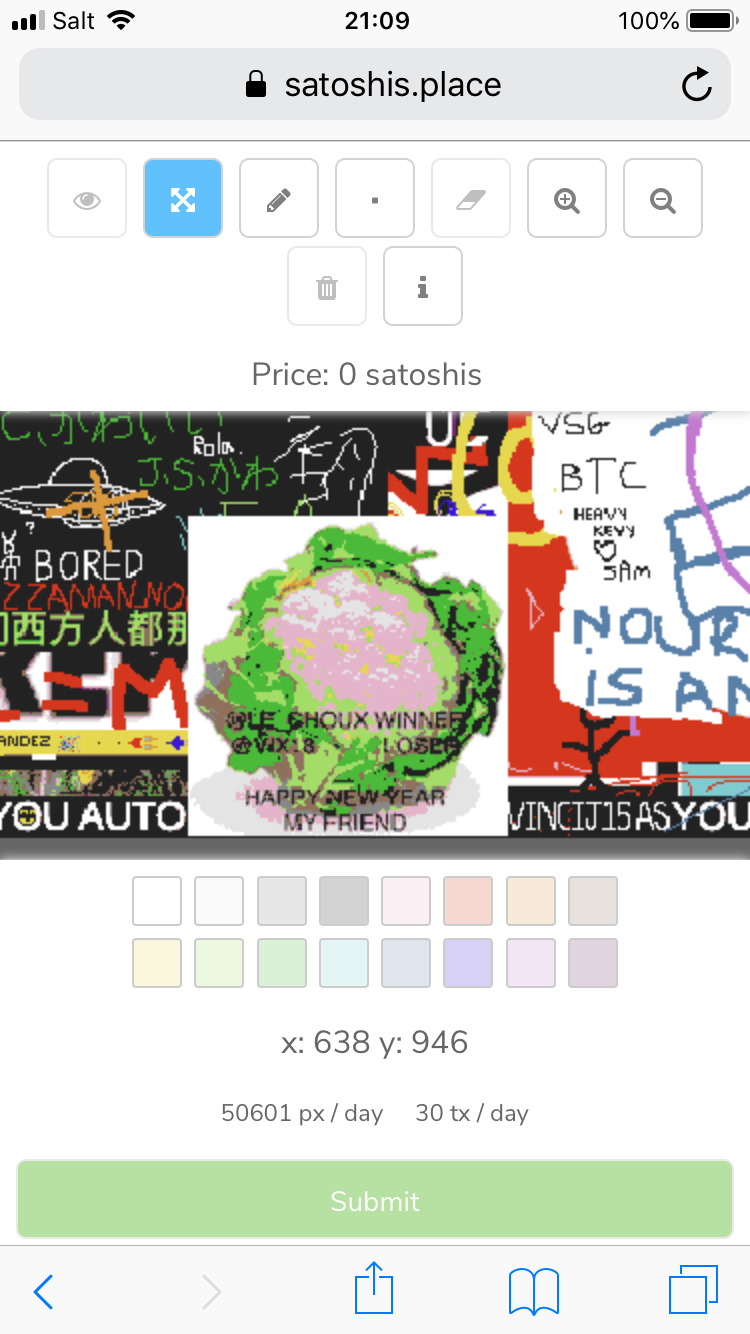The image size is (750, 1334).
Task: Tap the lock icon beside satoshis.place
Action: coord(257,84)
